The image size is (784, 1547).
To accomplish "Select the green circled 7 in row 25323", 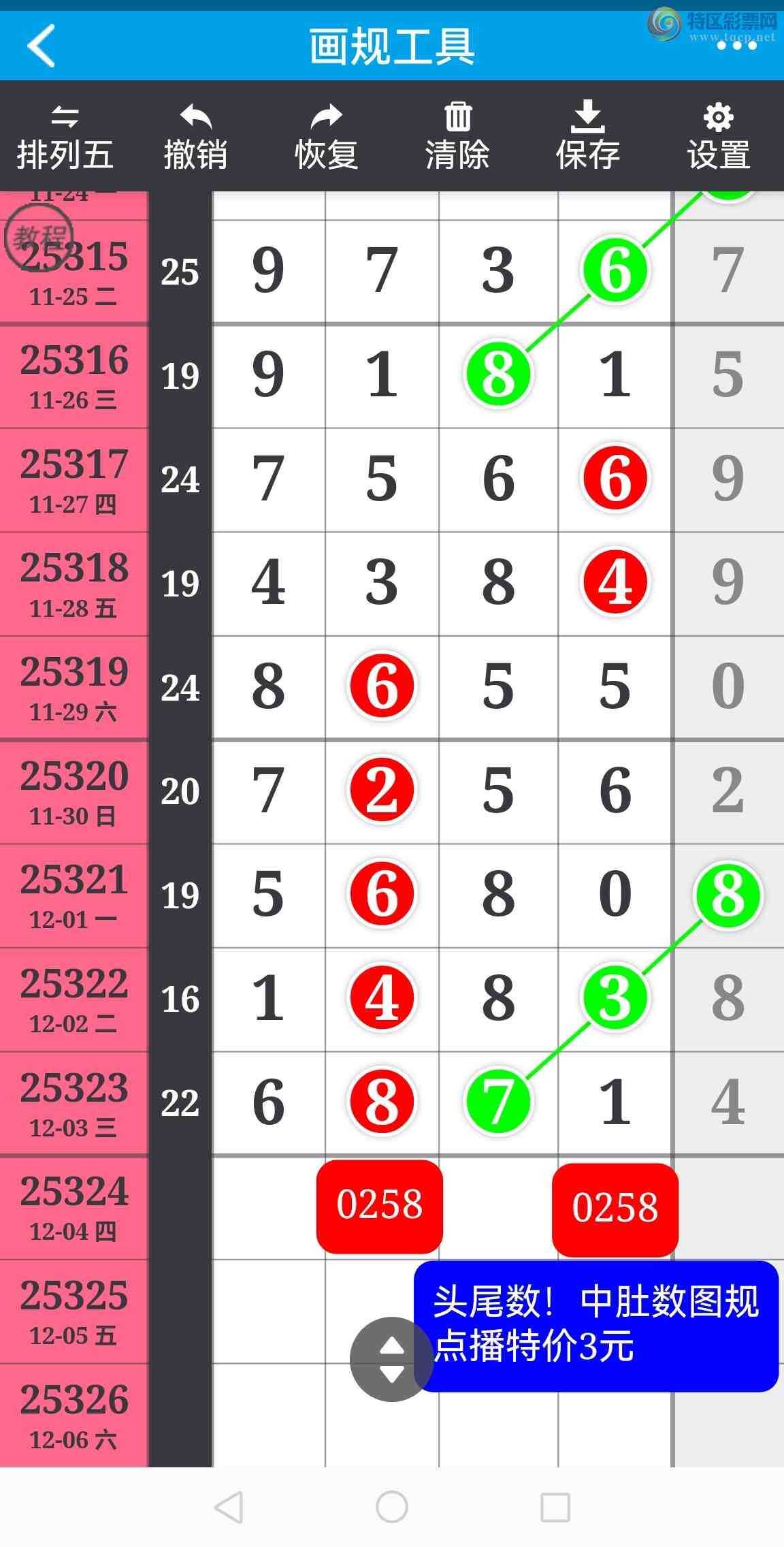I will (498, 1102).
